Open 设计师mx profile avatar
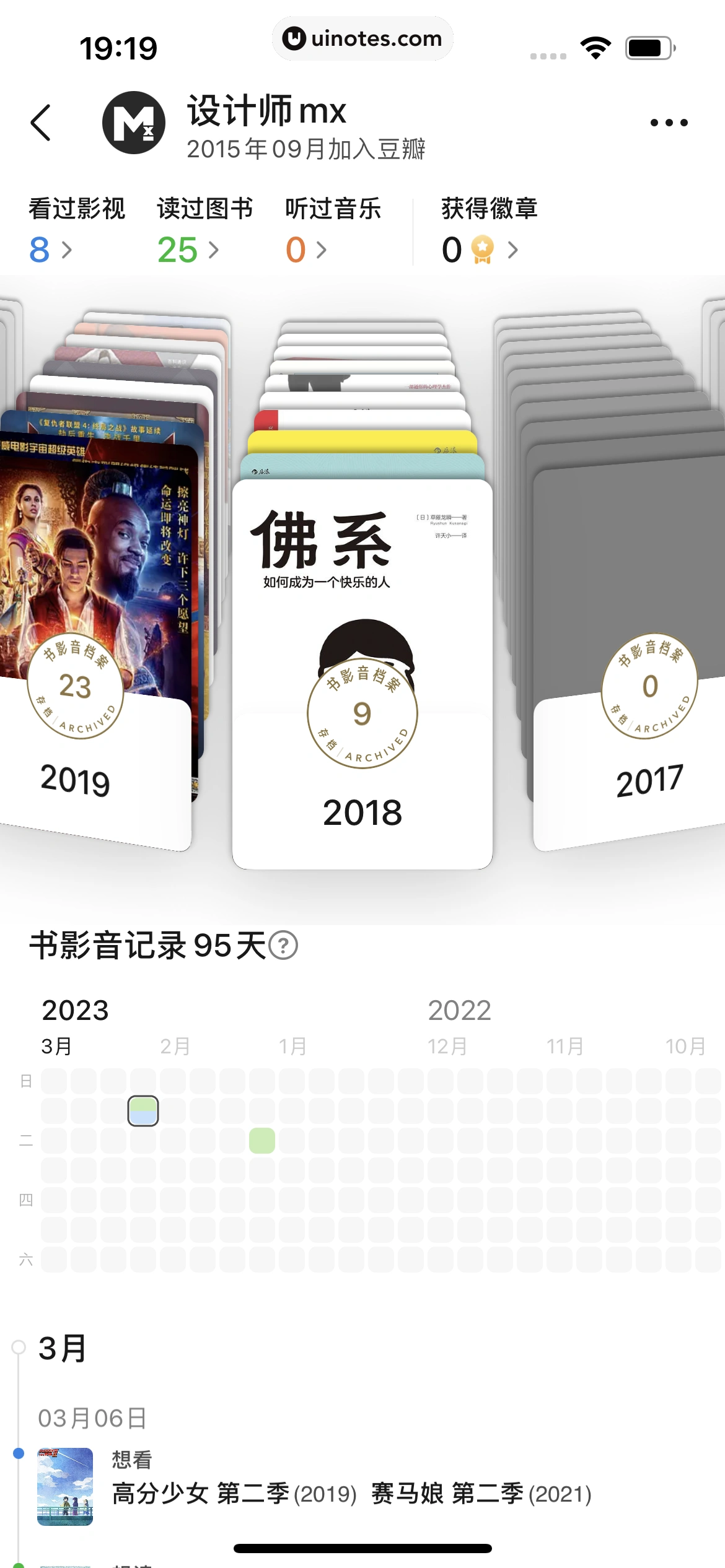Viewport: 725px width, 1568px height. [134, 123]
